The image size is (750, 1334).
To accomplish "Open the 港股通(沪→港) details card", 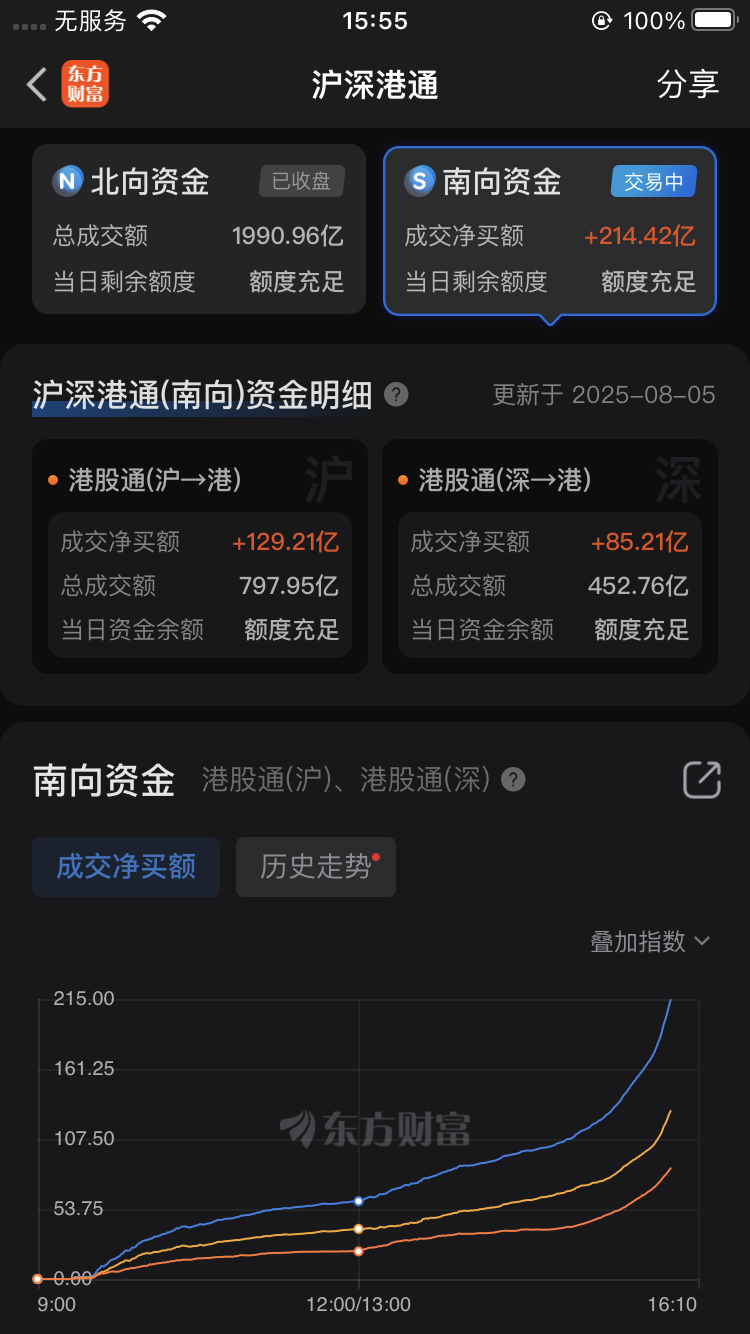I will coord(200,556).
